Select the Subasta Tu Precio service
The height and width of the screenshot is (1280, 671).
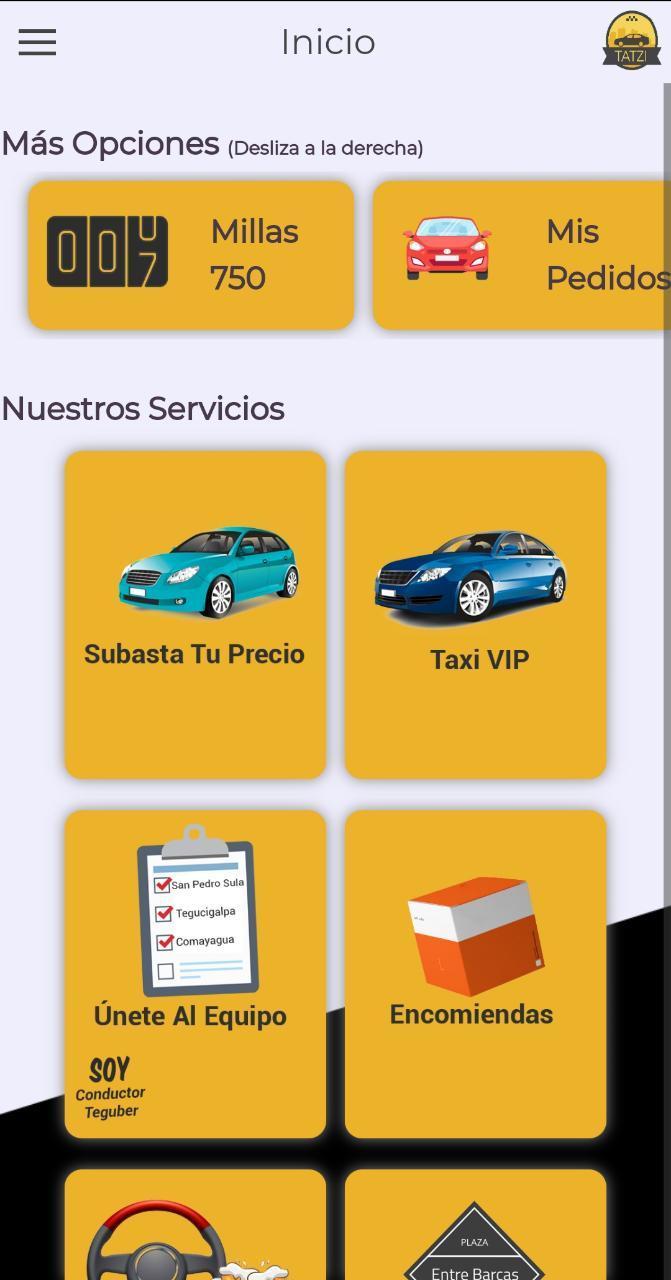click(195, 614)
